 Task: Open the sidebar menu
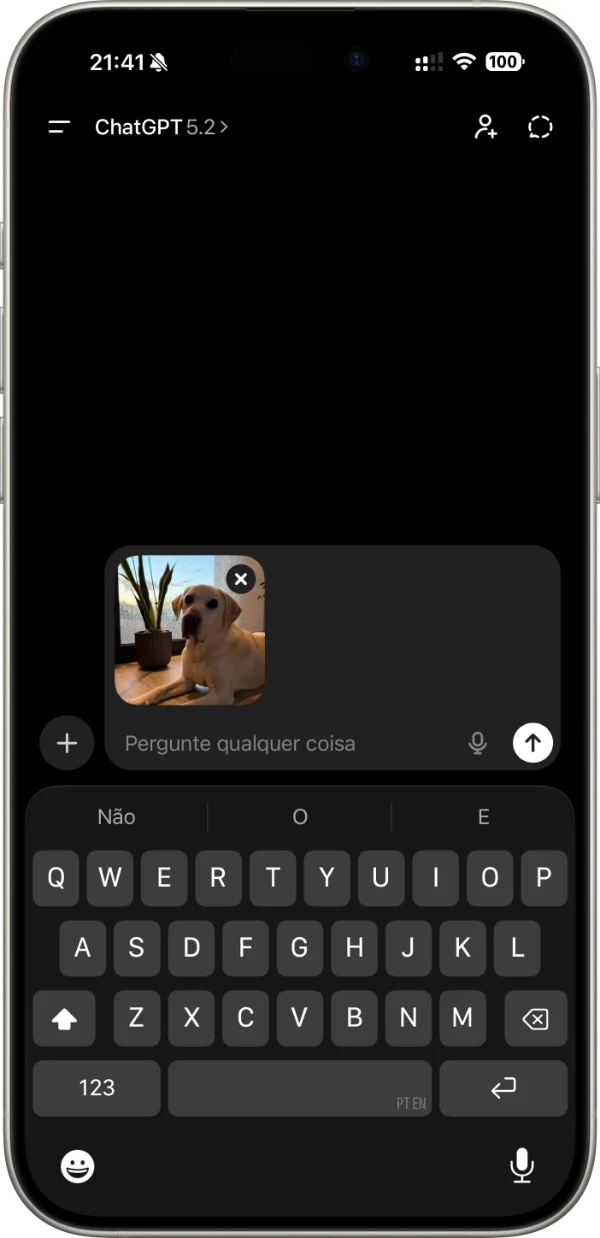[60, 127]
